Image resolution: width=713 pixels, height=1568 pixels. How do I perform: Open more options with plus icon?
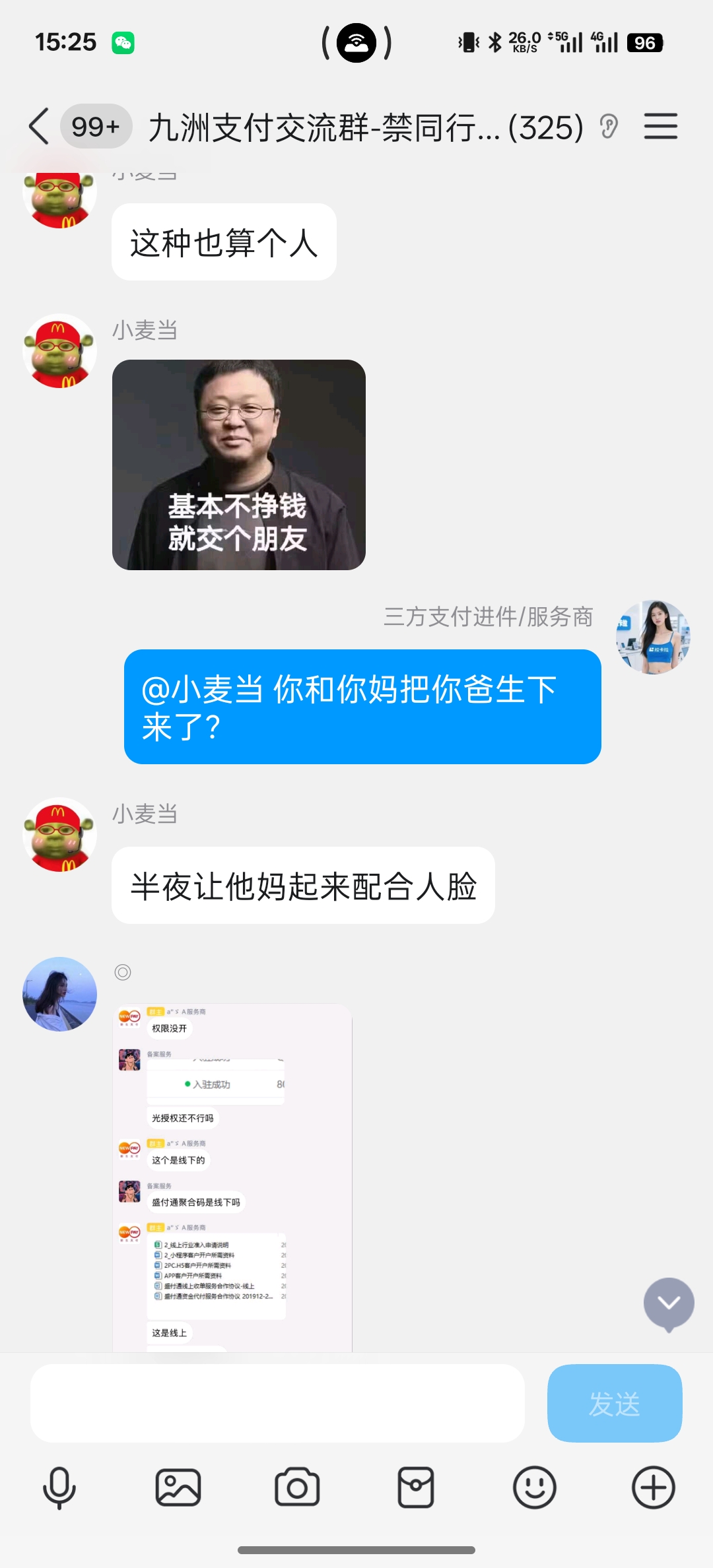(x=654, y=1487)
